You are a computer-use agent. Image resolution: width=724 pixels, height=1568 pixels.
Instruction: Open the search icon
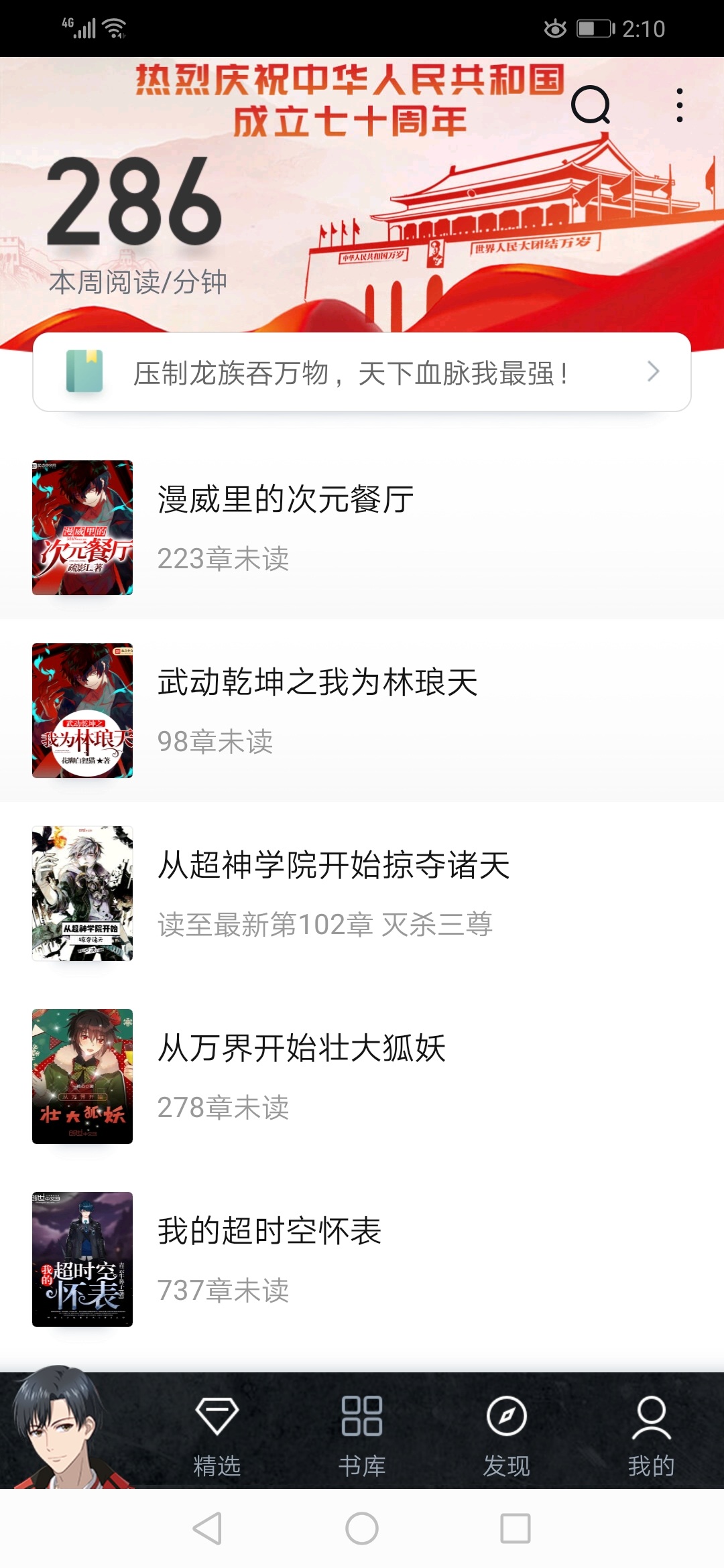pyautogui.click(x=590, y=105)
